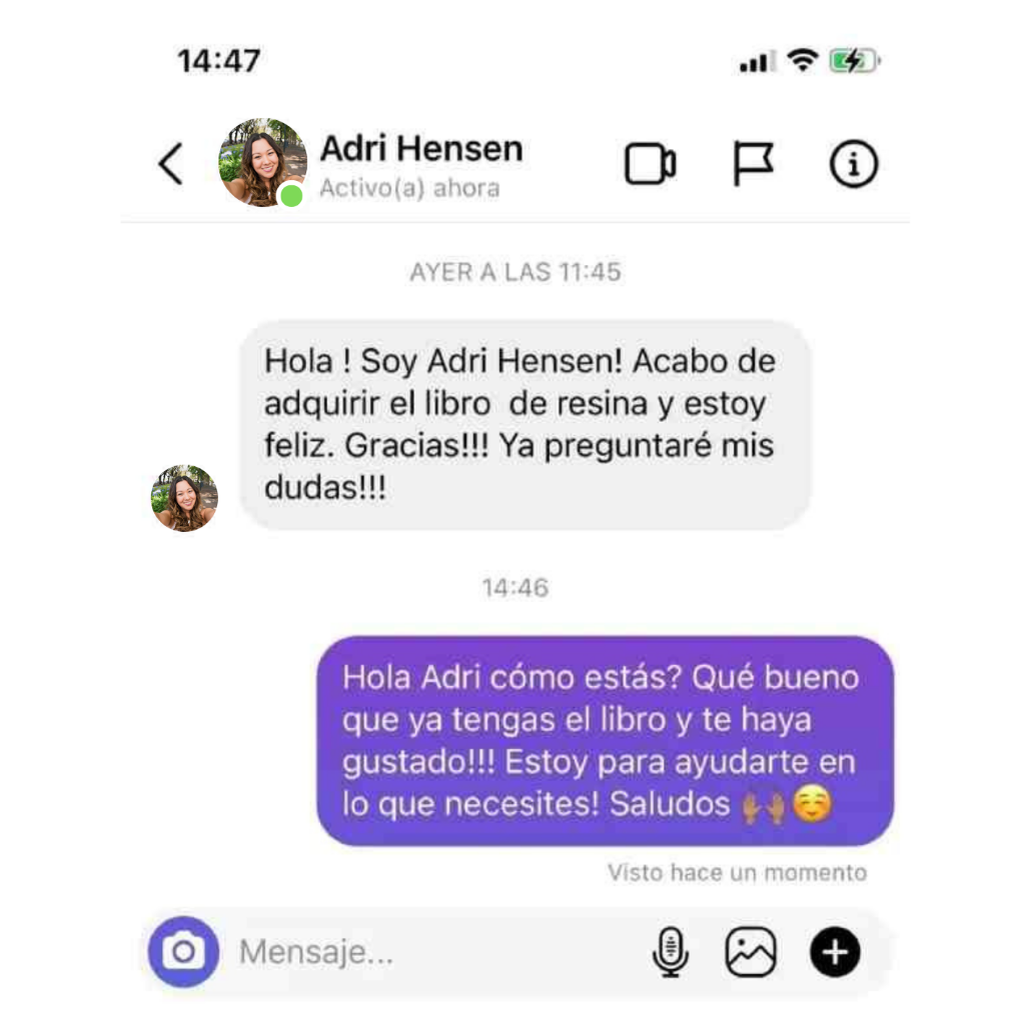
Task: Pick an image from gallery
Action: 750,951
